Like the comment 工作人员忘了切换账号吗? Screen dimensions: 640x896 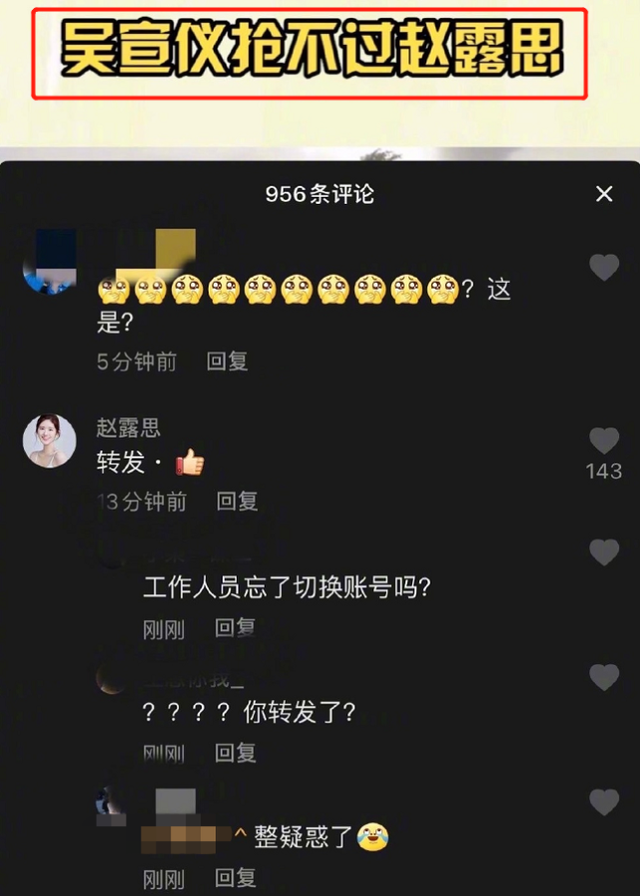pyautogui.click(x=604, y=552)
